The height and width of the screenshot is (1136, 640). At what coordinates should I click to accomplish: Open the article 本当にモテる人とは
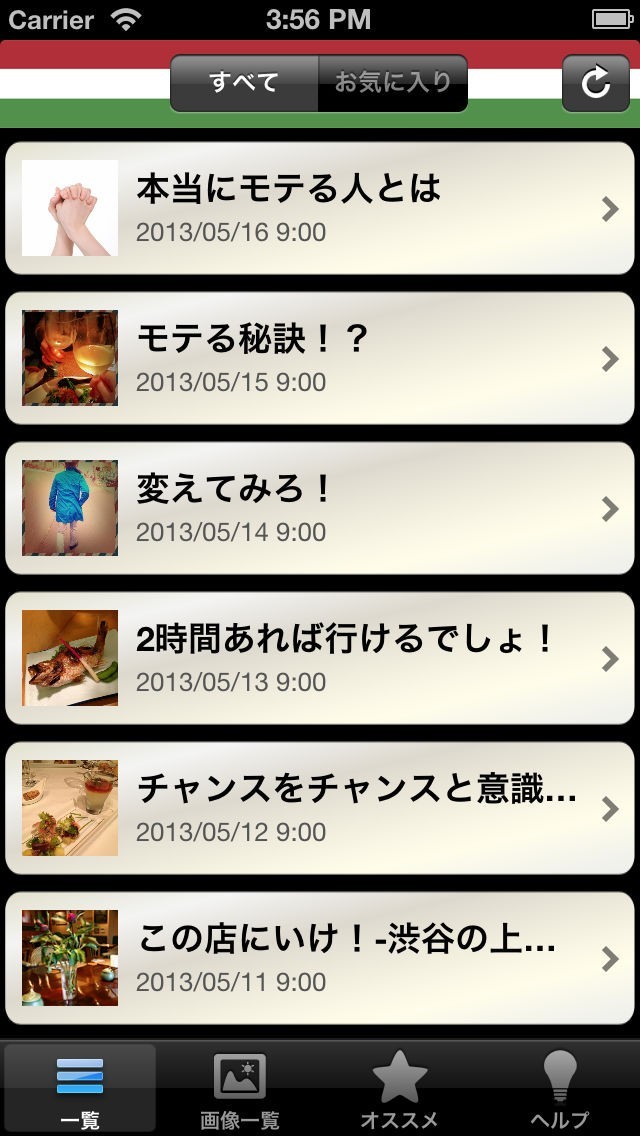point(320,208)
